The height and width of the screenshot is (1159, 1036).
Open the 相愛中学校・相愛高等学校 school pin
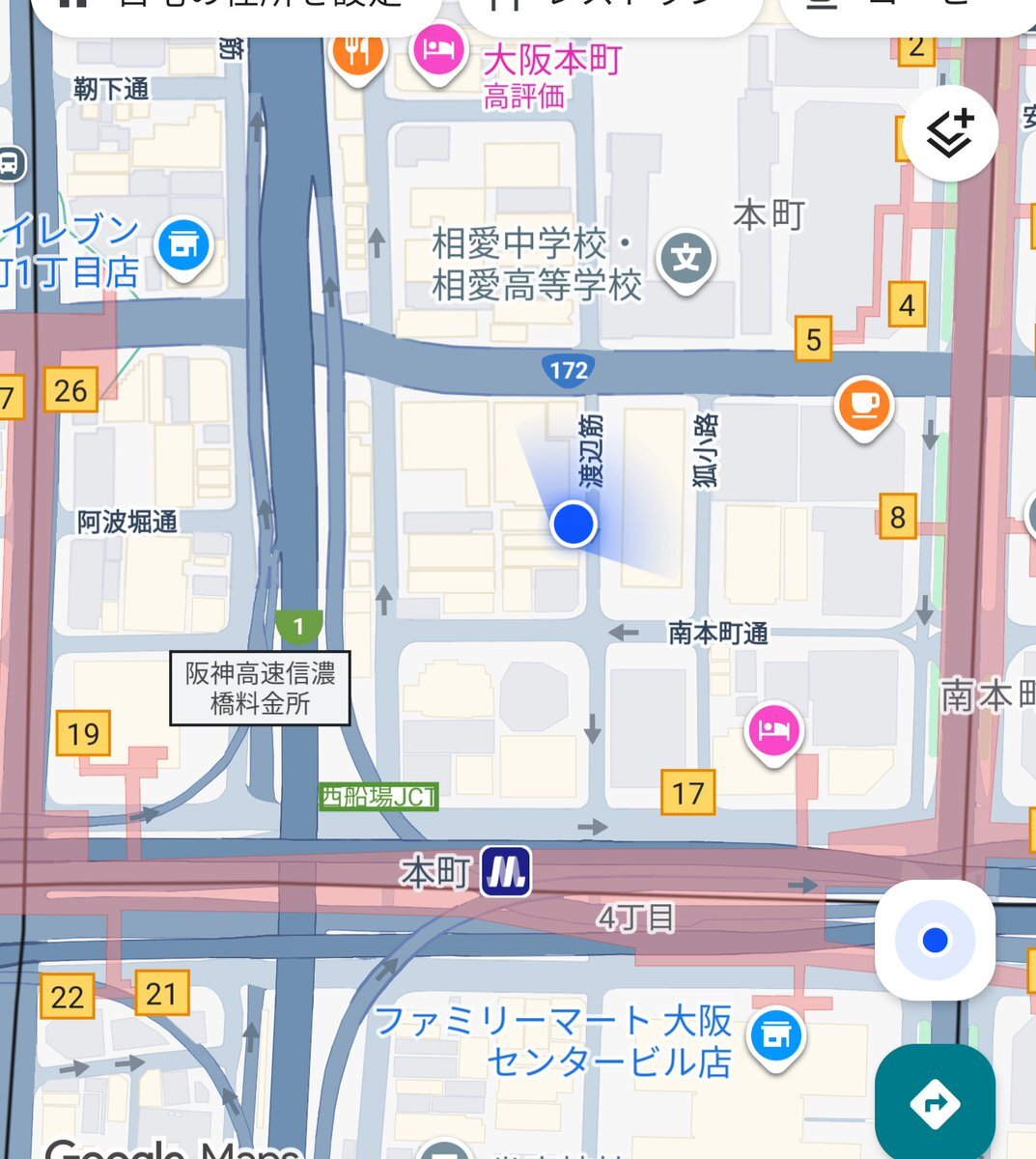686,259
